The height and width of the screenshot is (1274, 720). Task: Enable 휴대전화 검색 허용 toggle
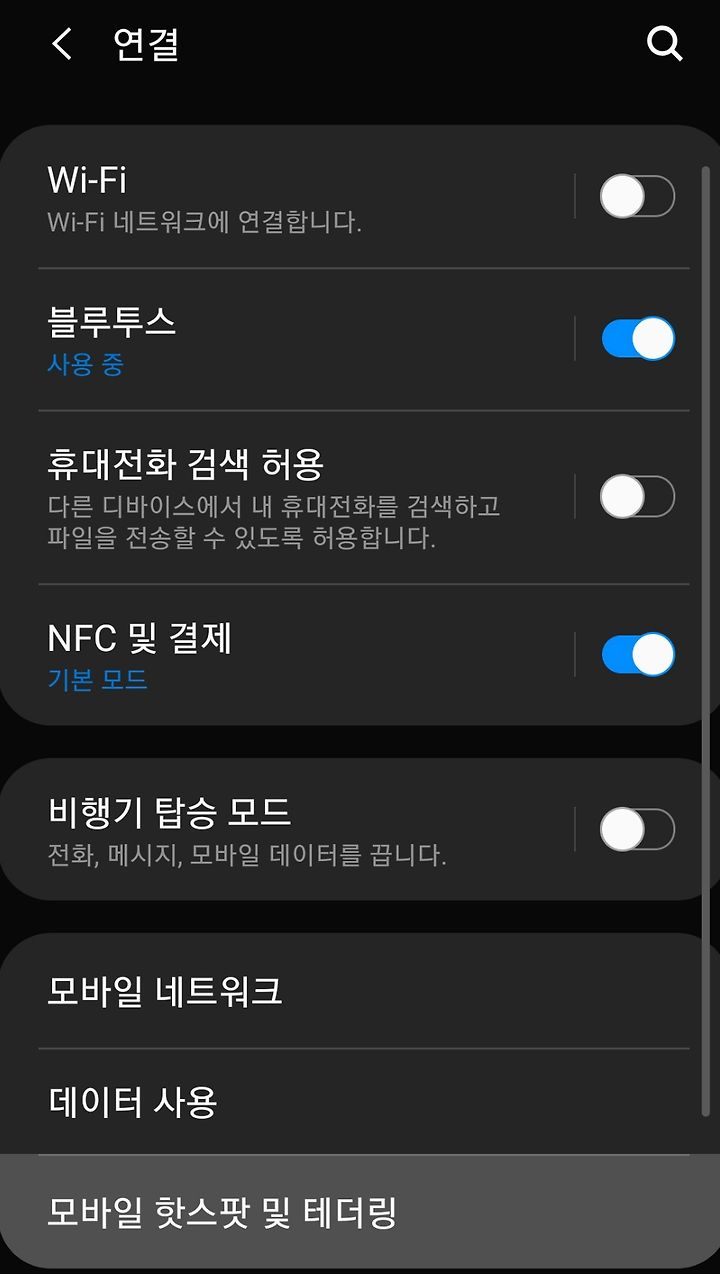(637, 497)
